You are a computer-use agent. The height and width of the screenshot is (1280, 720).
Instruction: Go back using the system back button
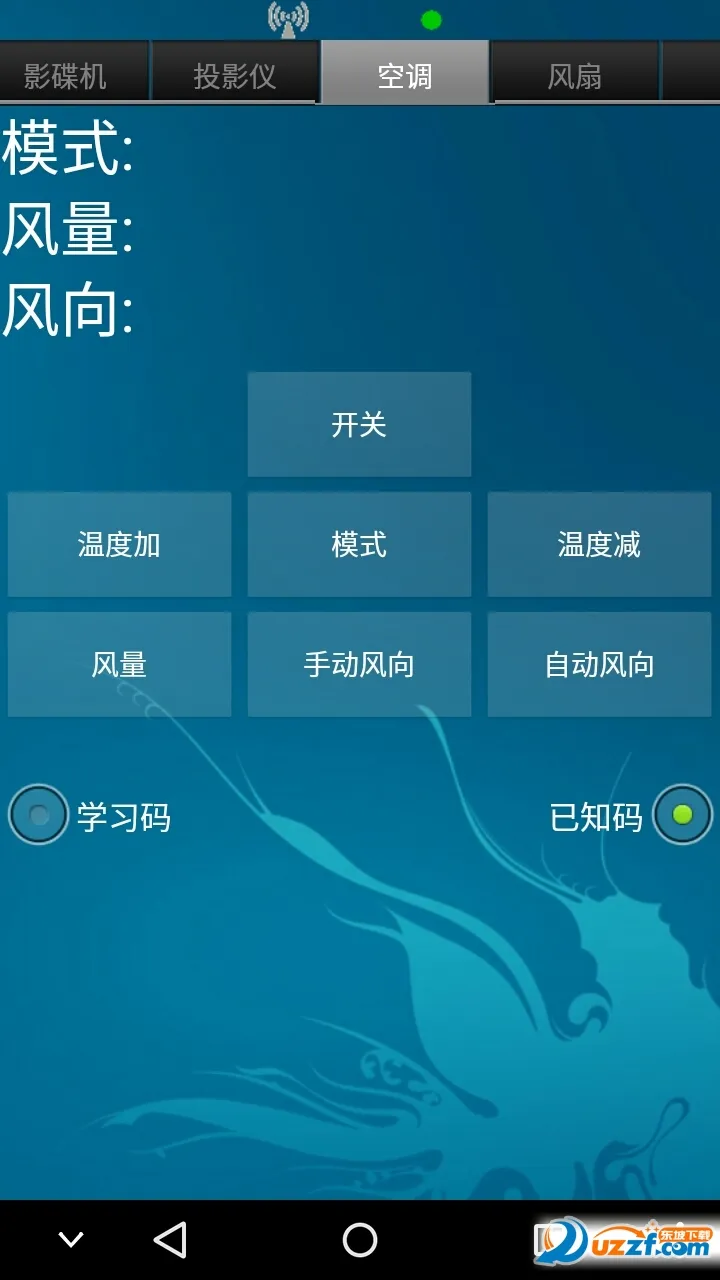point(170,1240)
